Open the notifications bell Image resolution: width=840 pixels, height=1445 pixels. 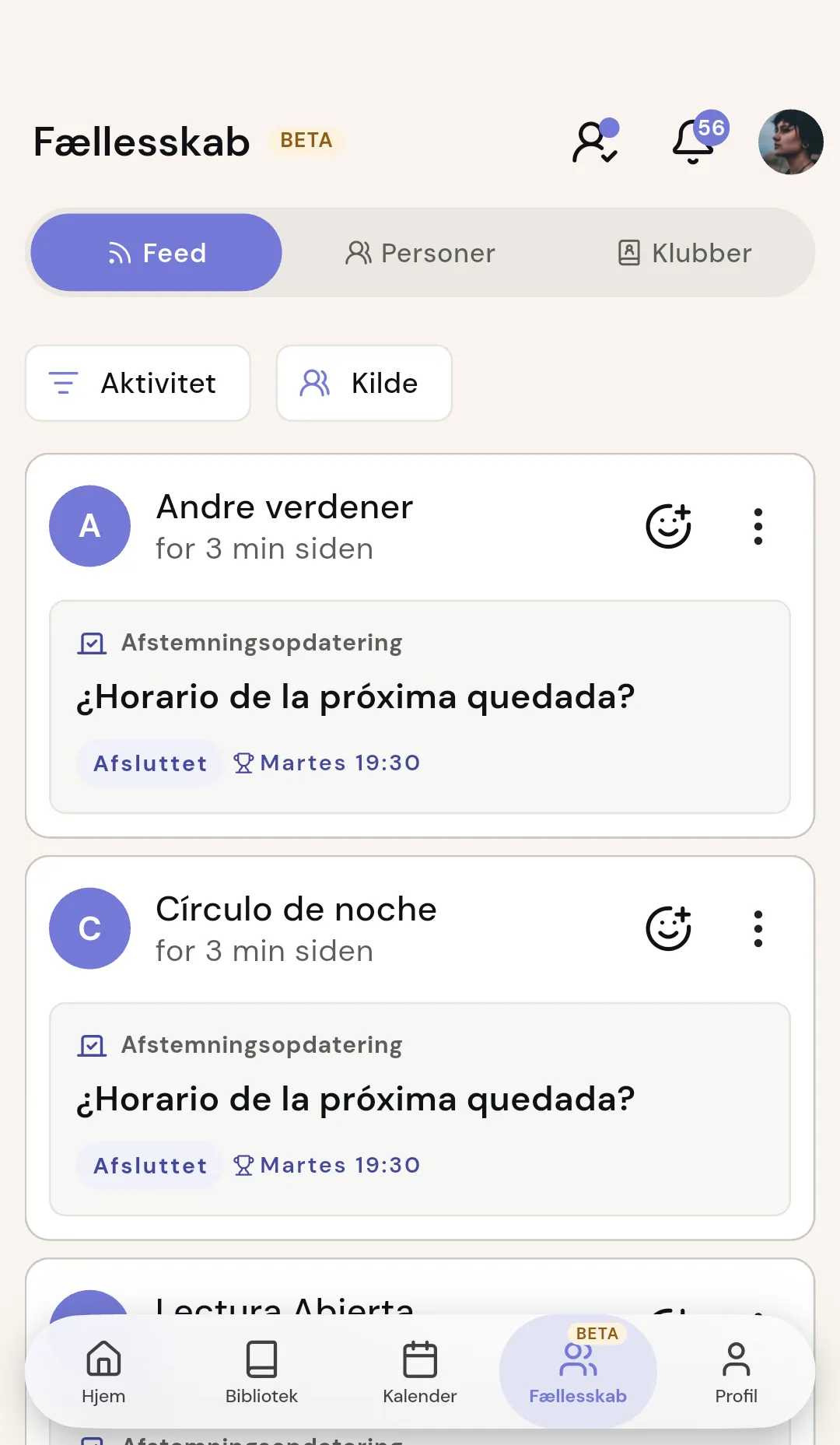click(695, 141)
